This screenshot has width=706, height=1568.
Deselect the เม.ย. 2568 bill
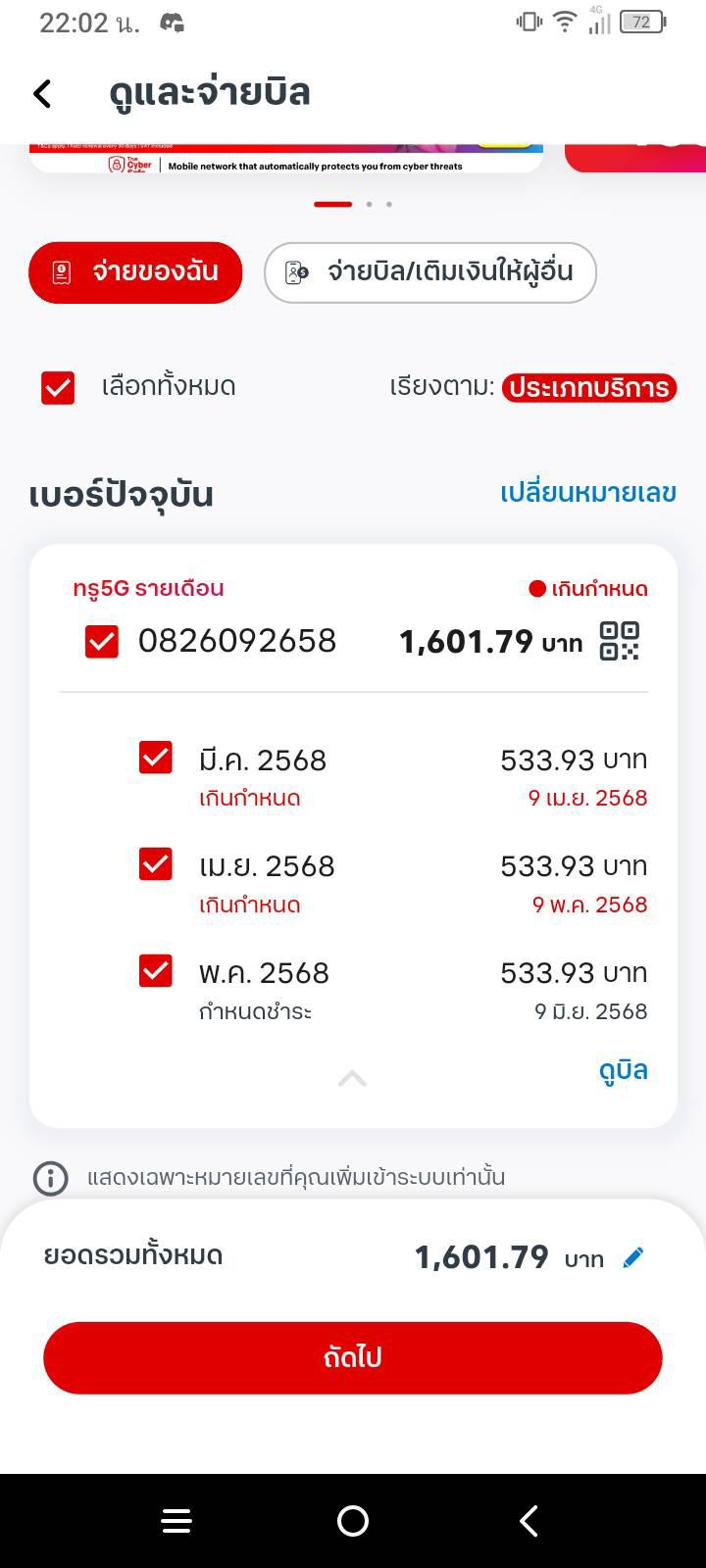click(156, 863)
